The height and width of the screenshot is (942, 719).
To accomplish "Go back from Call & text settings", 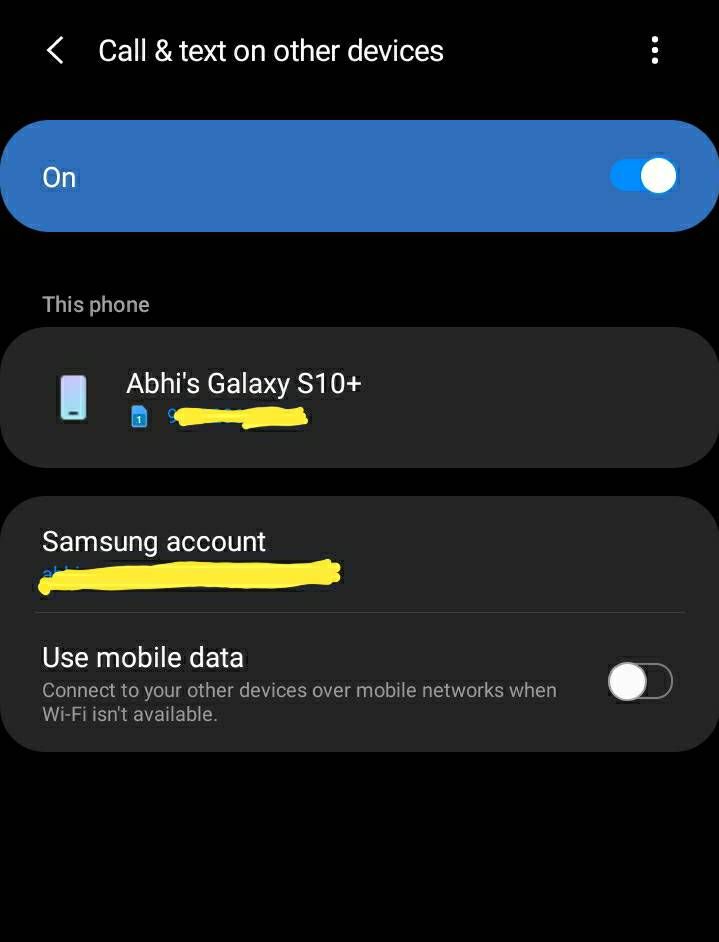I will (55, 51).
